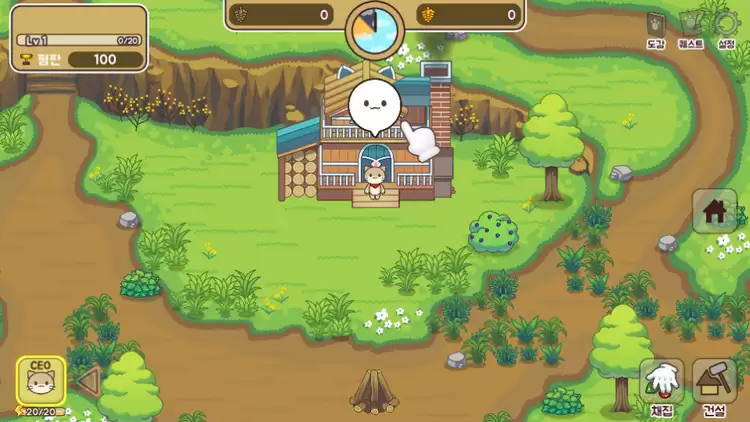
Task: Tap the home button with house icon
Action: click(x=715, y=211)
